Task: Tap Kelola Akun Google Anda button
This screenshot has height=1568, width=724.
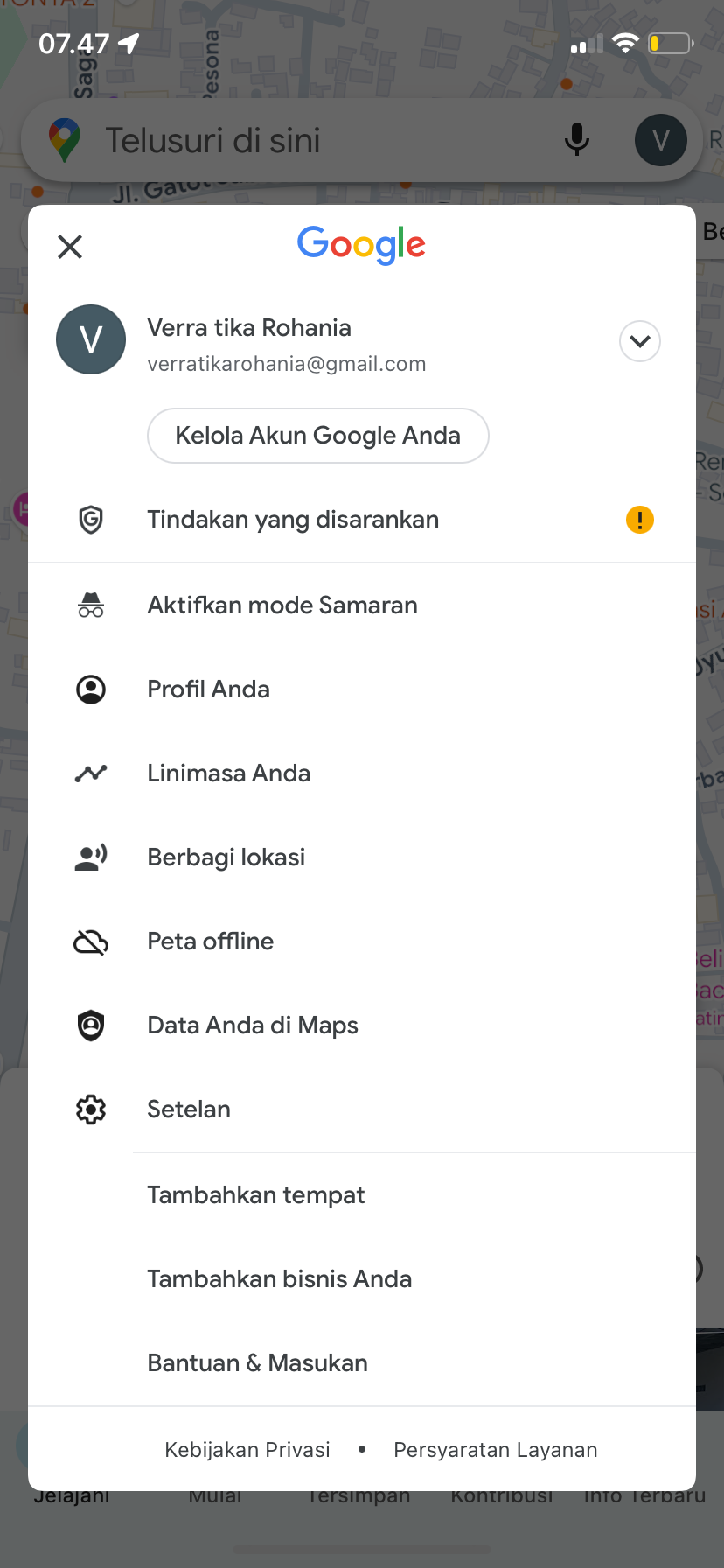Action: point(318,436)
